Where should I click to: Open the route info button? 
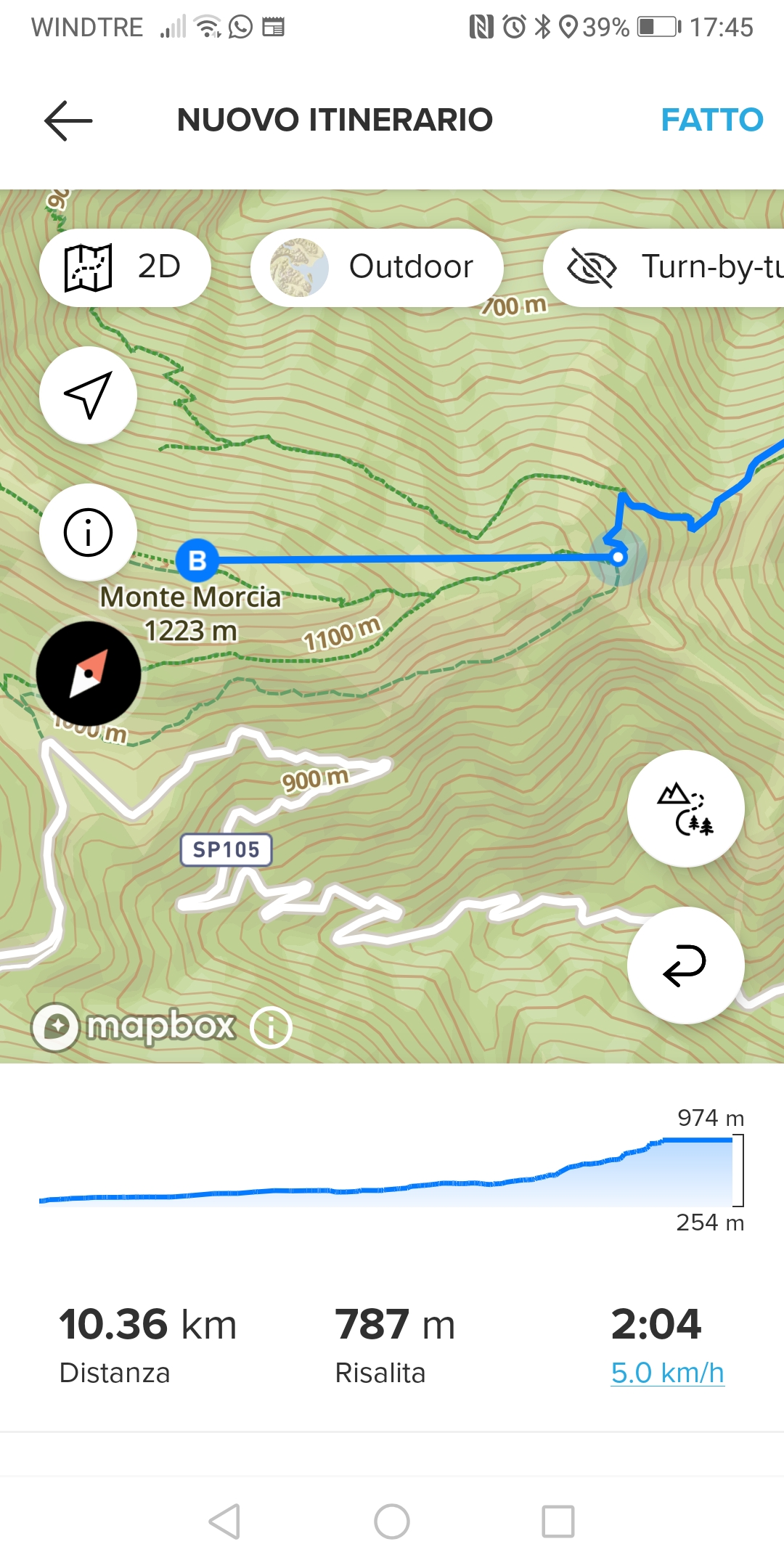[x=88, y=532]
